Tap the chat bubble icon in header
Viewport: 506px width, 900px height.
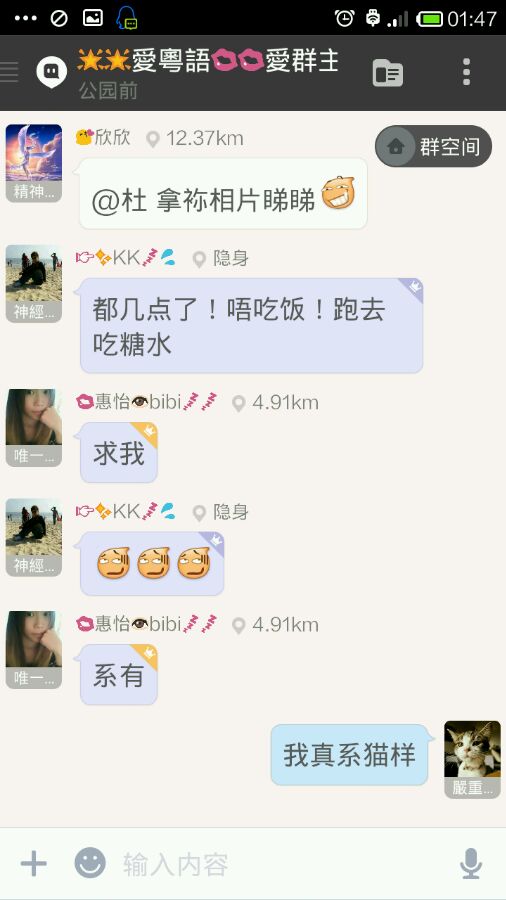pyautogui.click(x=52, y=72)
